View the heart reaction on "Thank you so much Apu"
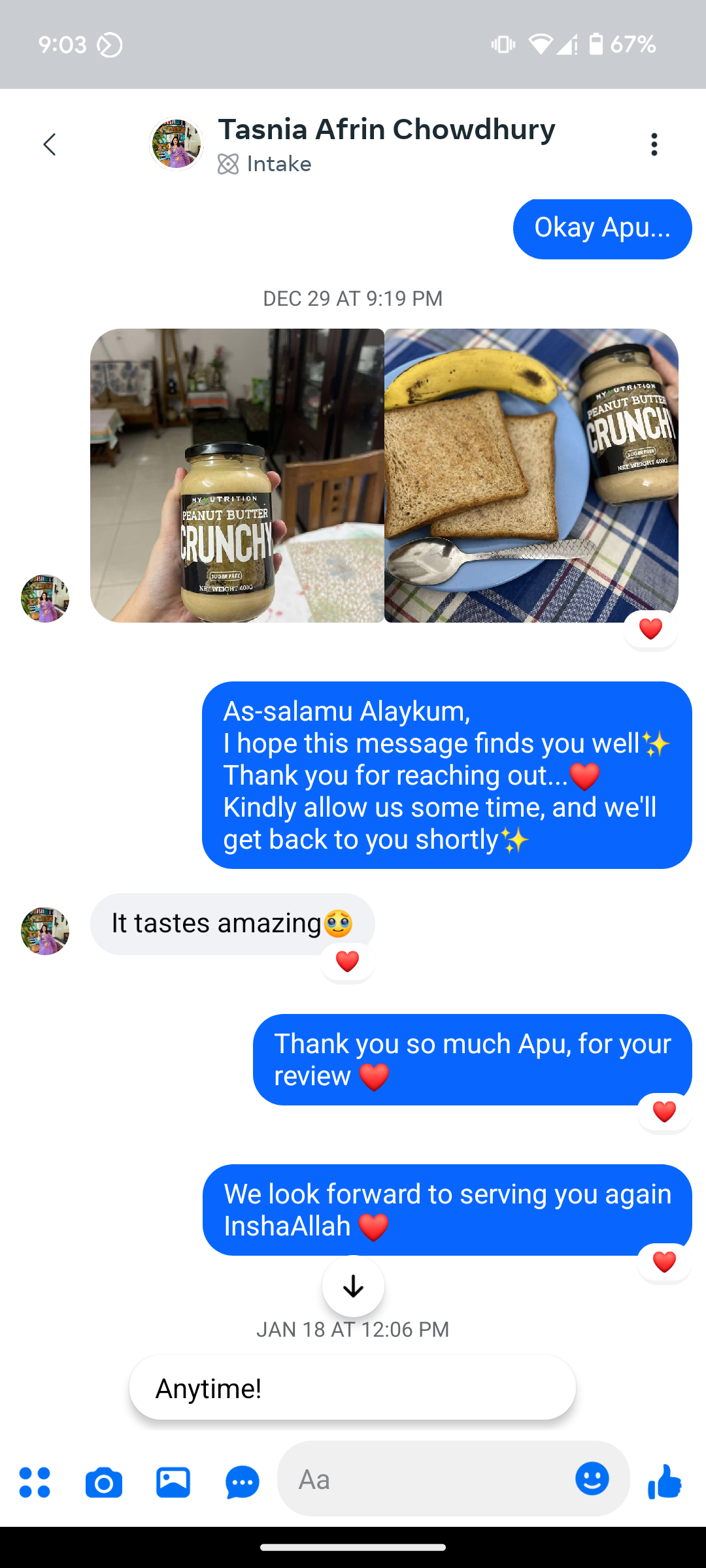The image size is (706, 1568). [664, 1111]
